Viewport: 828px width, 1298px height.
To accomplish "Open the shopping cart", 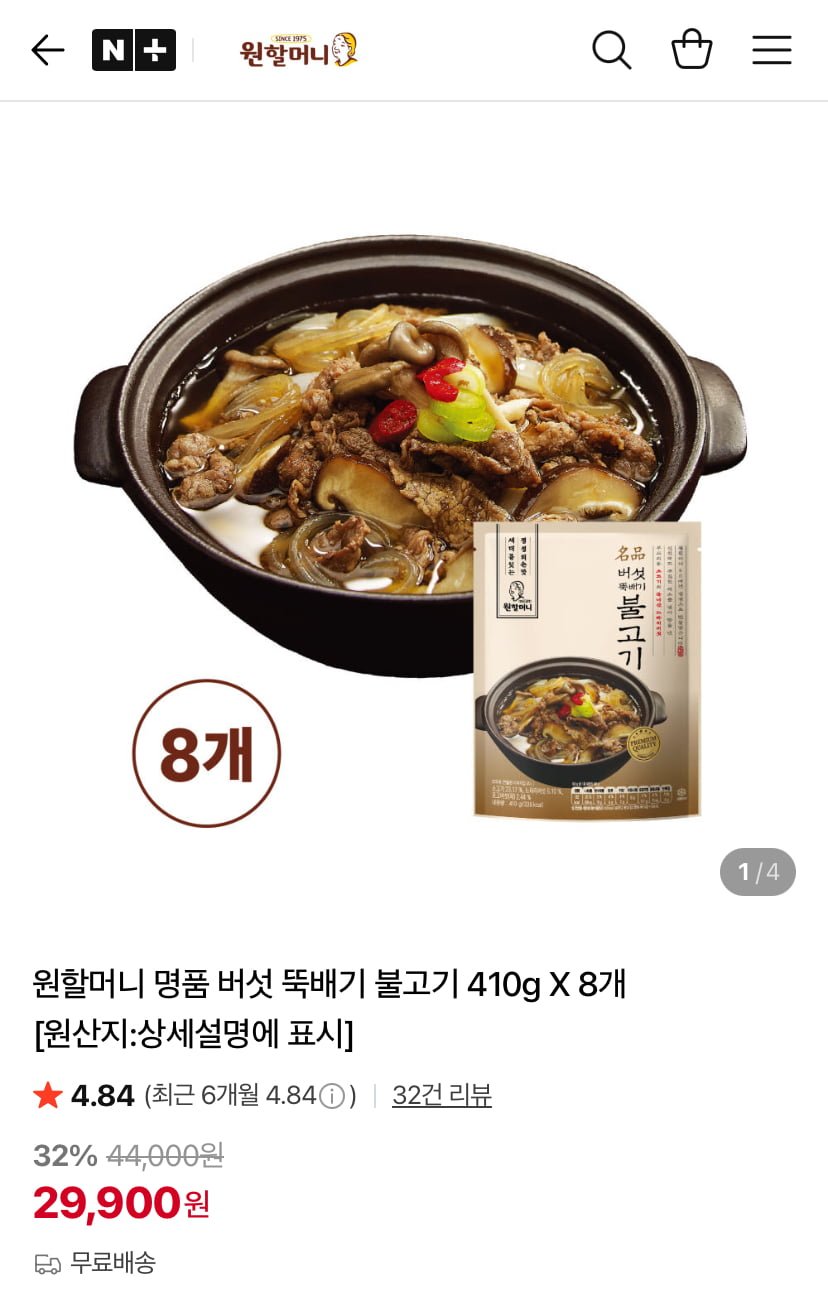I will click(x=691, y=50).
